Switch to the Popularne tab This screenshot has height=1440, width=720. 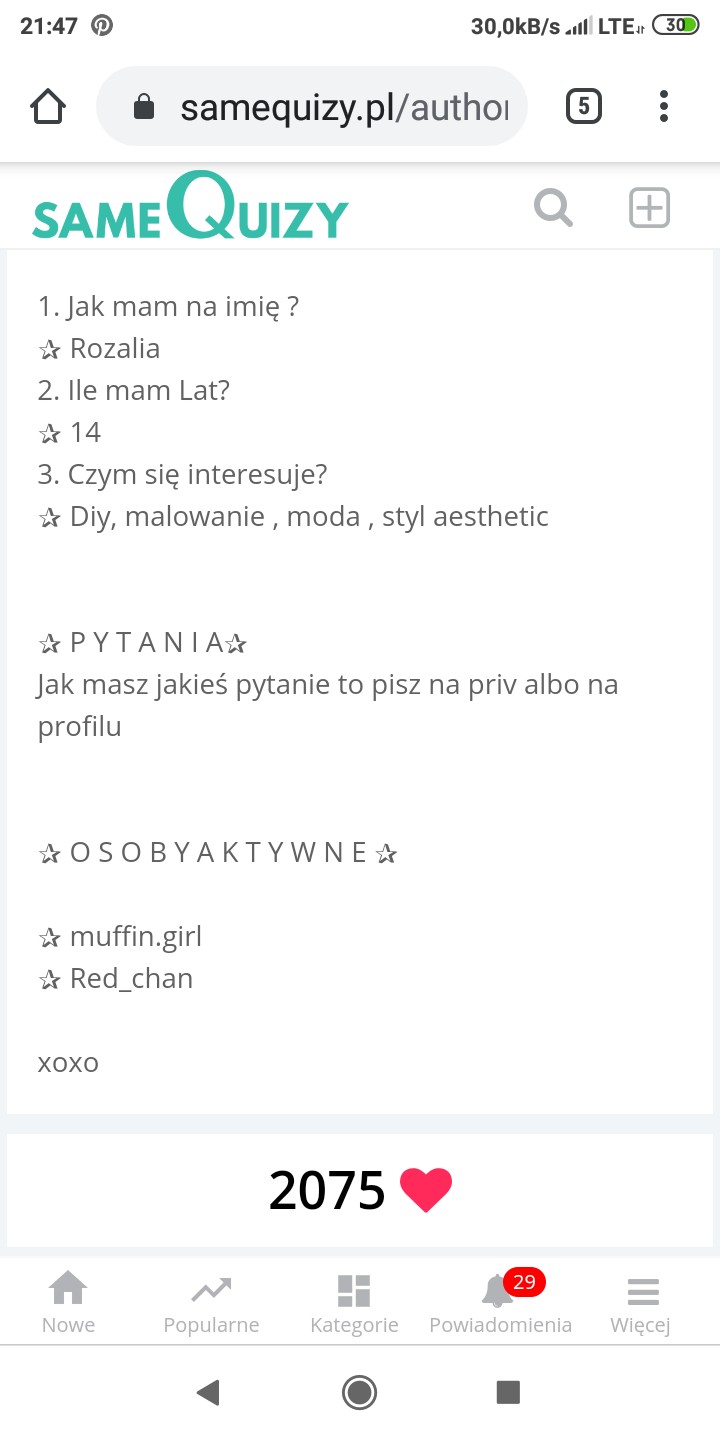pyautogui.click(x=211, y=1302)
